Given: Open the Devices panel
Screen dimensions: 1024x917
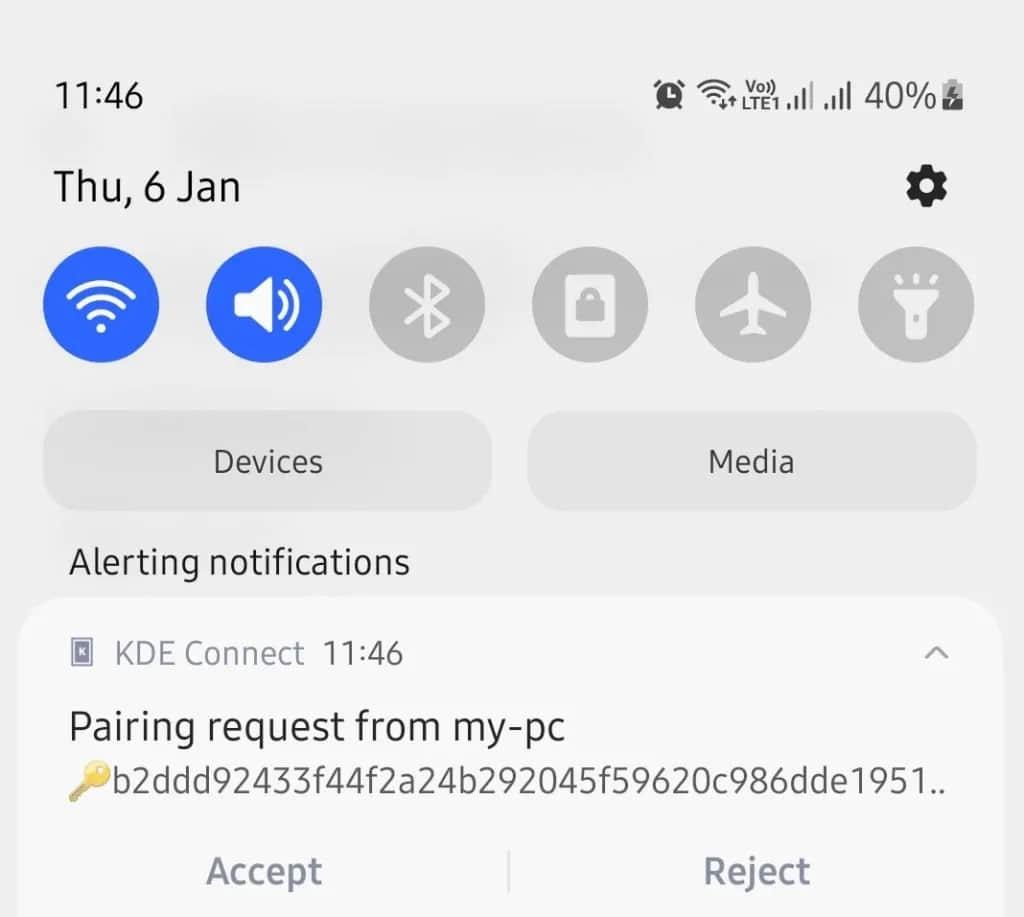Looking at the screenshot, I should (x=268, y=461).
